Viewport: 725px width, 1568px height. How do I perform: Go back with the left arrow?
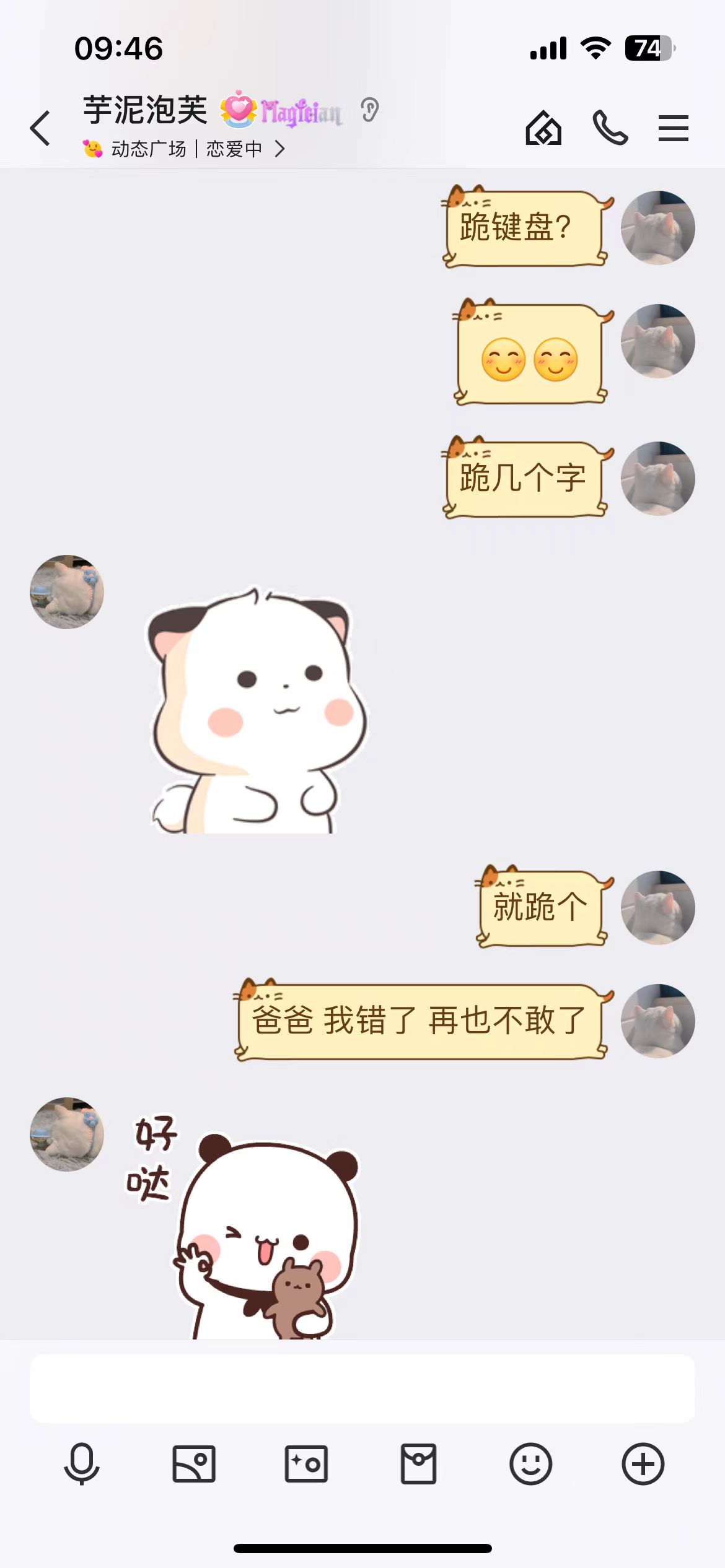pyautogui.click(x=40, y=127)
